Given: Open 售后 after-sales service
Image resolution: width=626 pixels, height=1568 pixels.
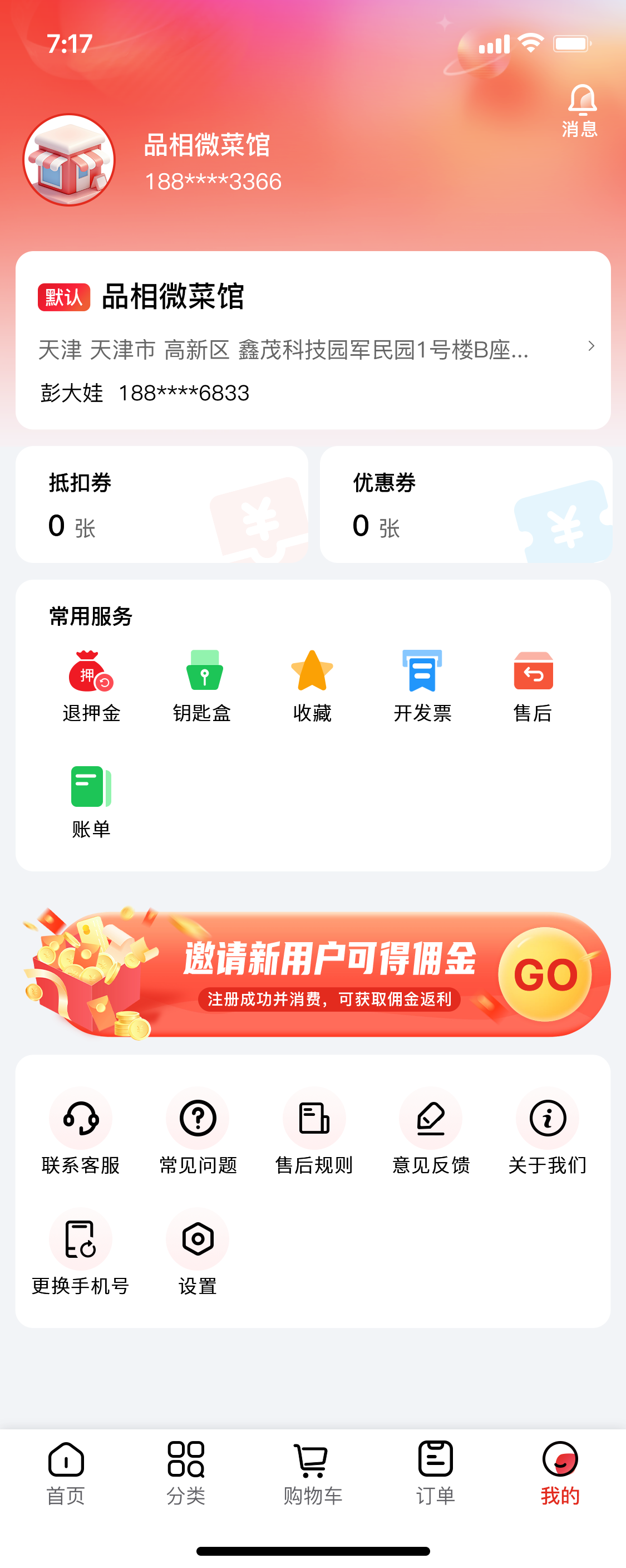Looking at the screenshot, I should [x=533, y=685].
